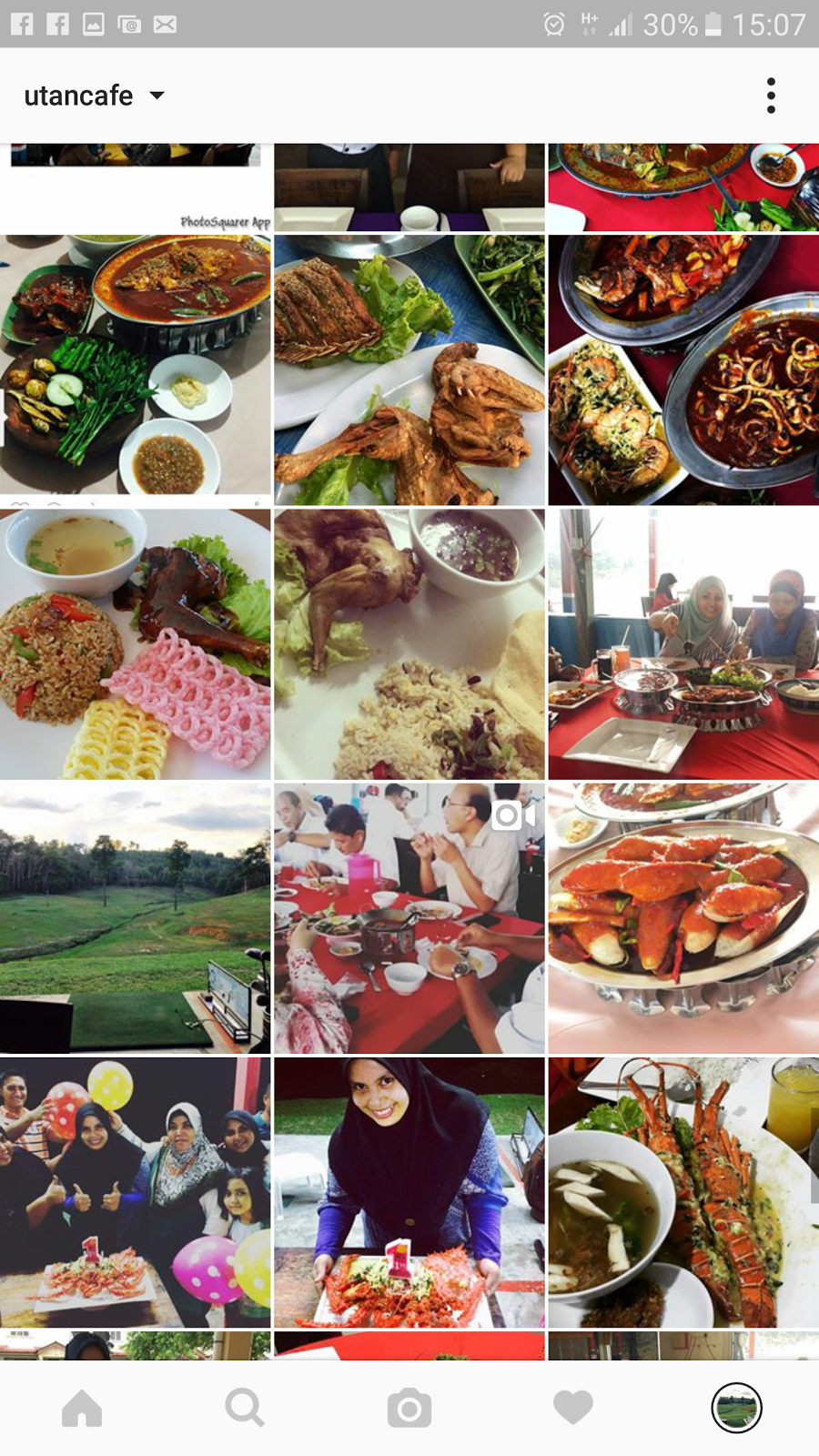This screenshot has height=1456, width=819.
Task: Open the video post of men dining
Action: [409, 918]
